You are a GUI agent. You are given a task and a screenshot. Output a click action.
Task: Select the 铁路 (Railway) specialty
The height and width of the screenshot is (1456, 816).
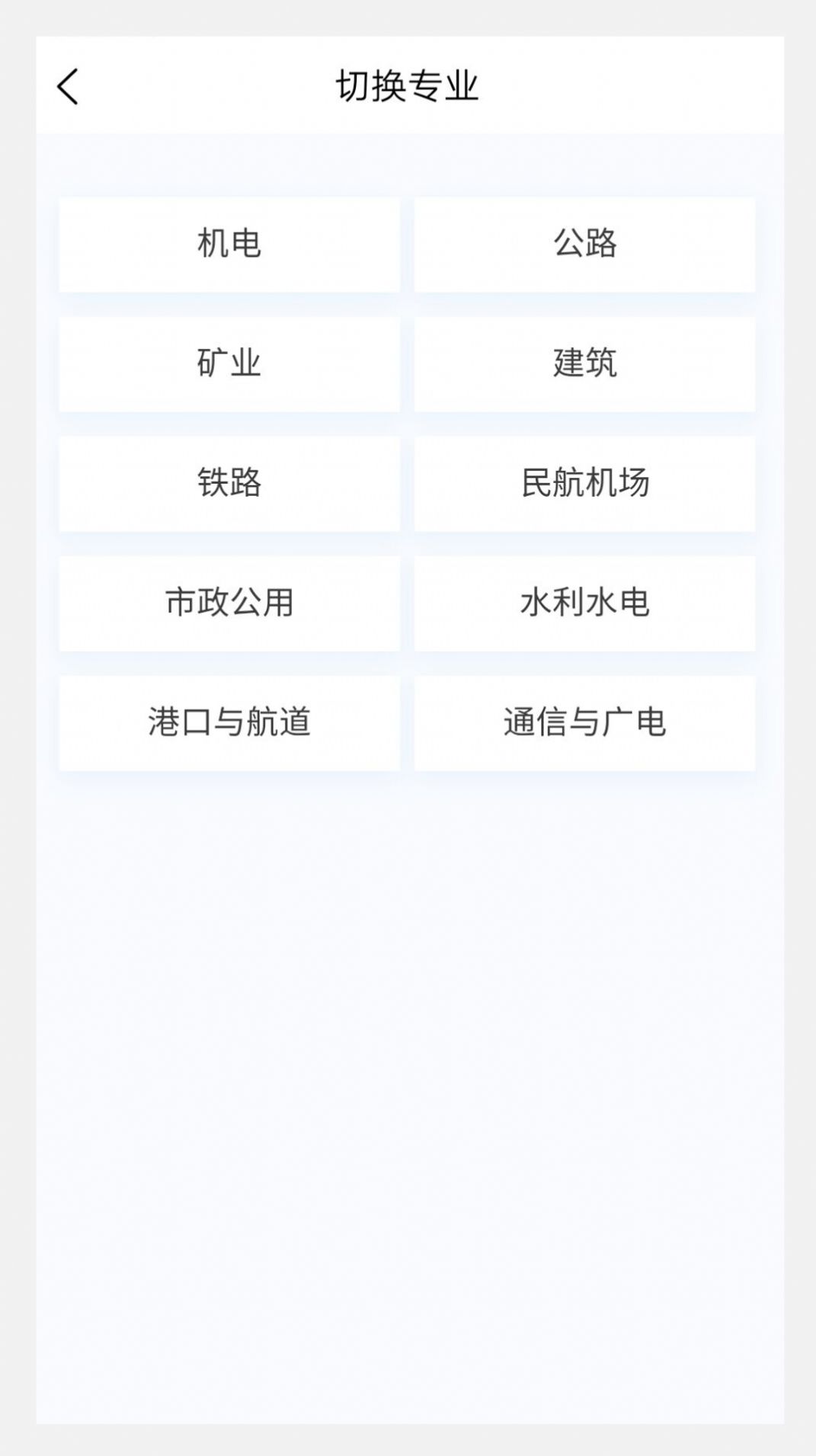[x=229, y=484]
